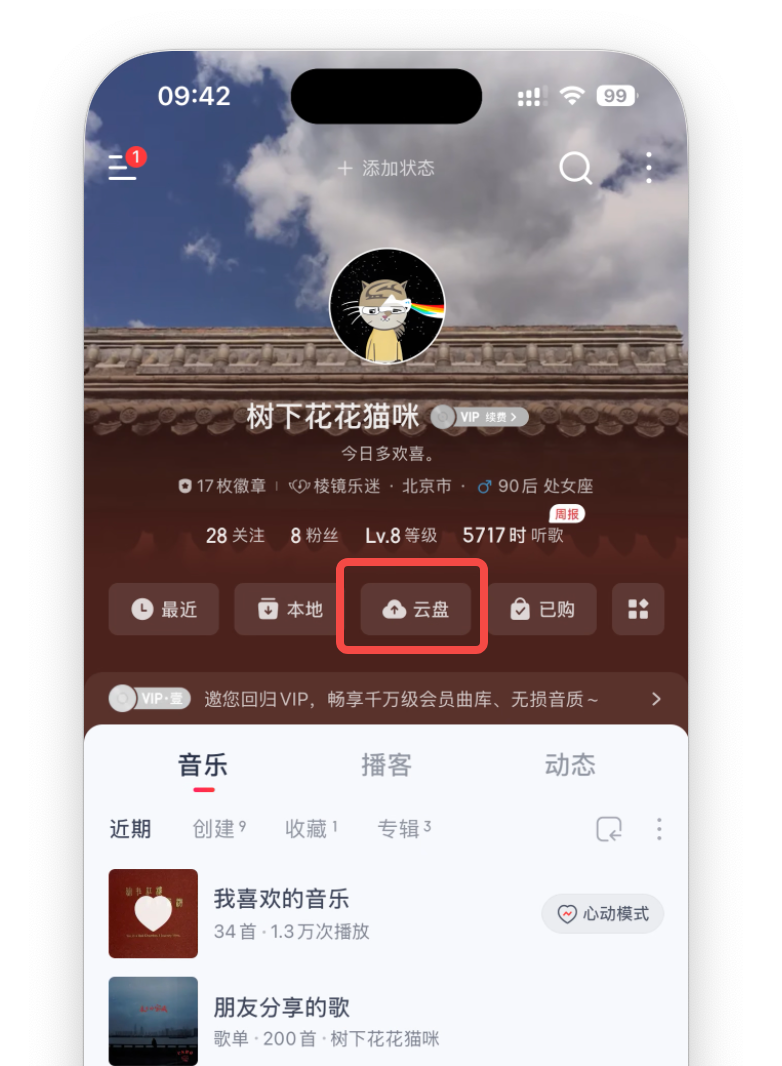The width and height of the screenshot is (782, 1066).
Task: Open 云盘 cloud drive
Action: (416, 609)
